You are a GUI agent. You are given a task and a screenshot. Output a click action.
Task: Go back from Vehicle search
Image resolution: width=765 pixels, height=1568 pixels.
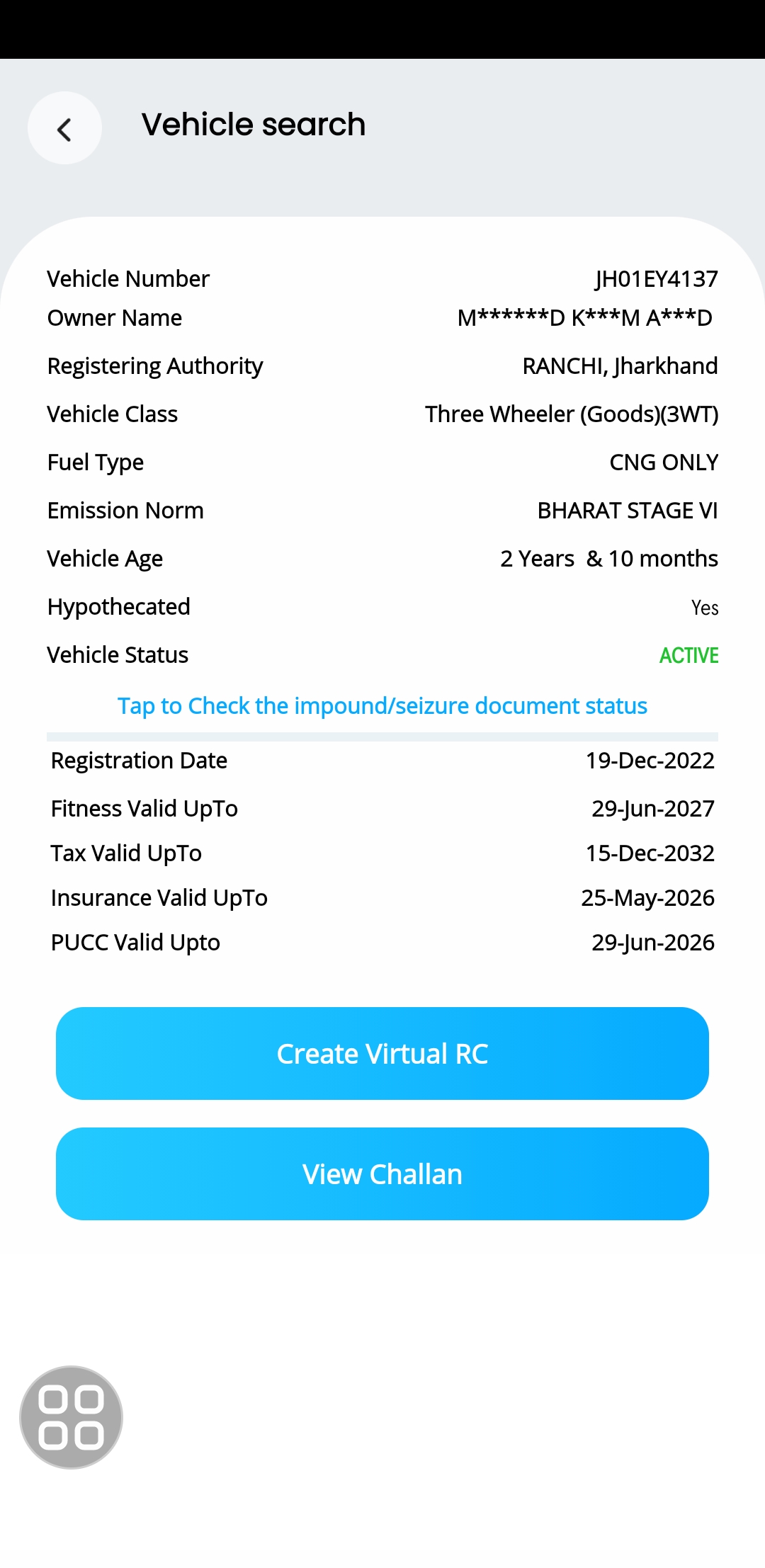pyautogui.click(x=64, y=128)
